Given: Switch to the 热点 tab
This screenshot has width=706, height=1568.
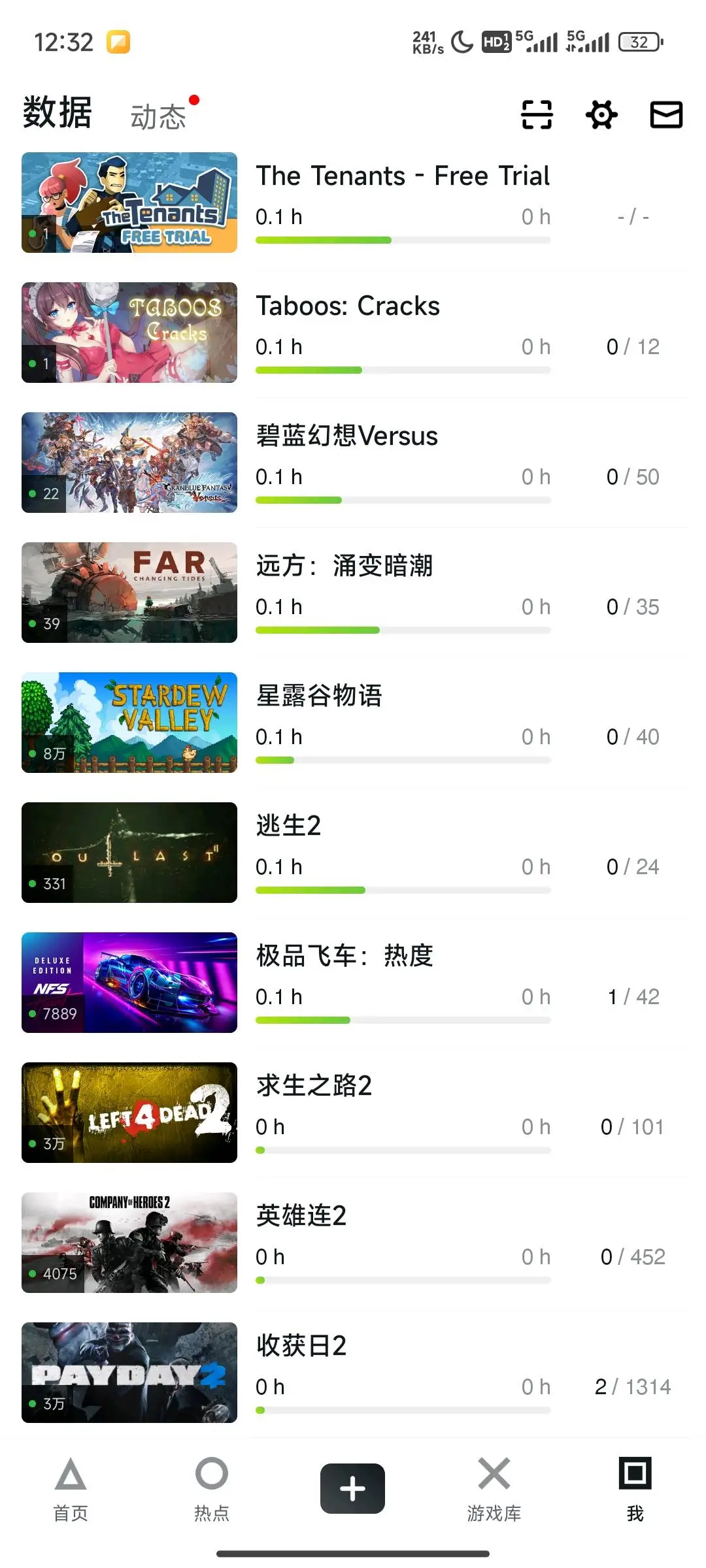Looking at the screenshot, I should pos(212,1490).
